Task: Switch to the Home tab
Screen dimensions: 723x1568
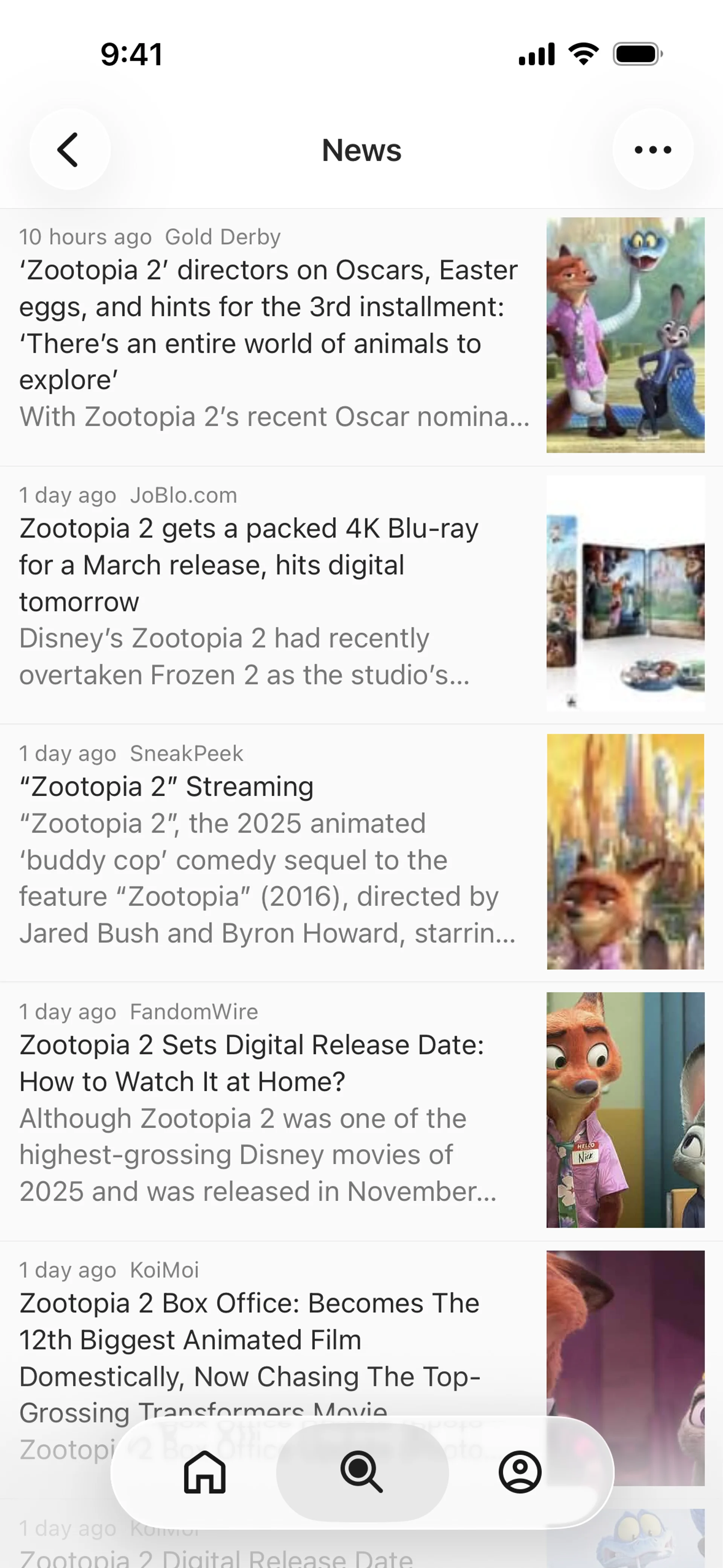Action: point(204,1472)
